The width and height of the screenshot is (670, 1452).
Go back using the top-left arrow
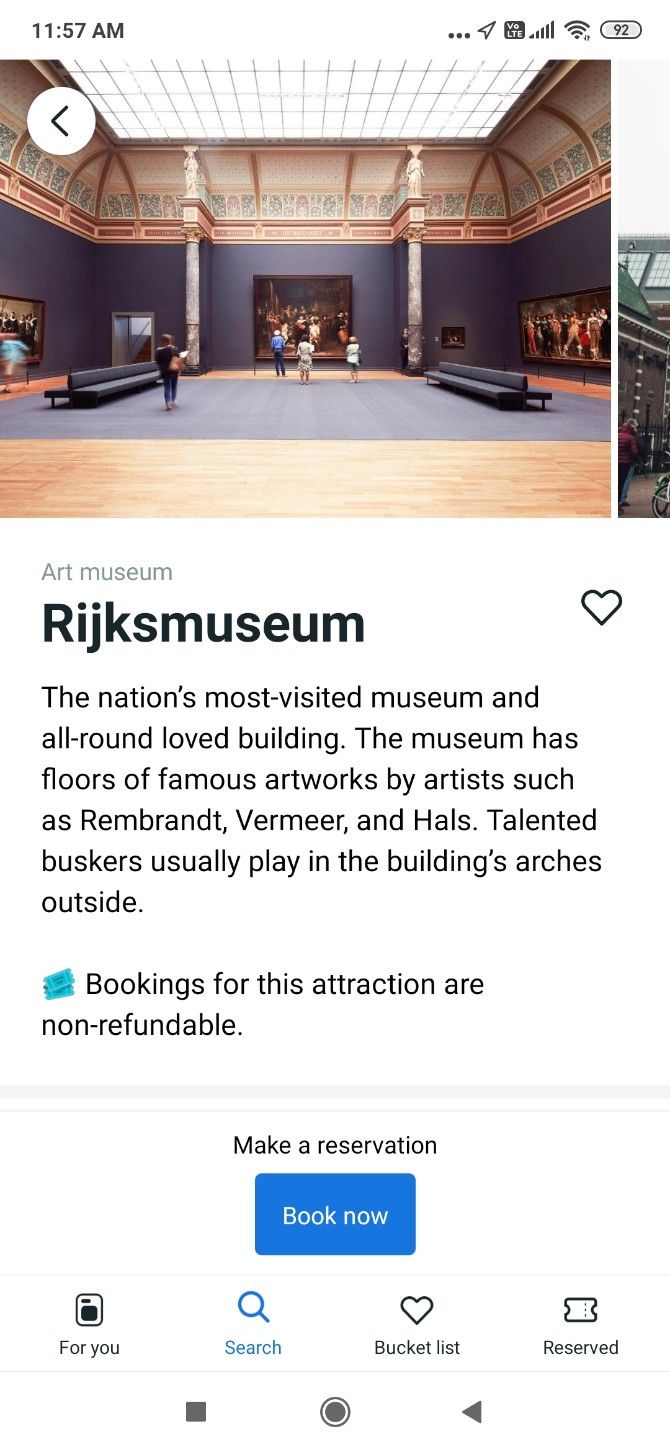pos(61,121)
